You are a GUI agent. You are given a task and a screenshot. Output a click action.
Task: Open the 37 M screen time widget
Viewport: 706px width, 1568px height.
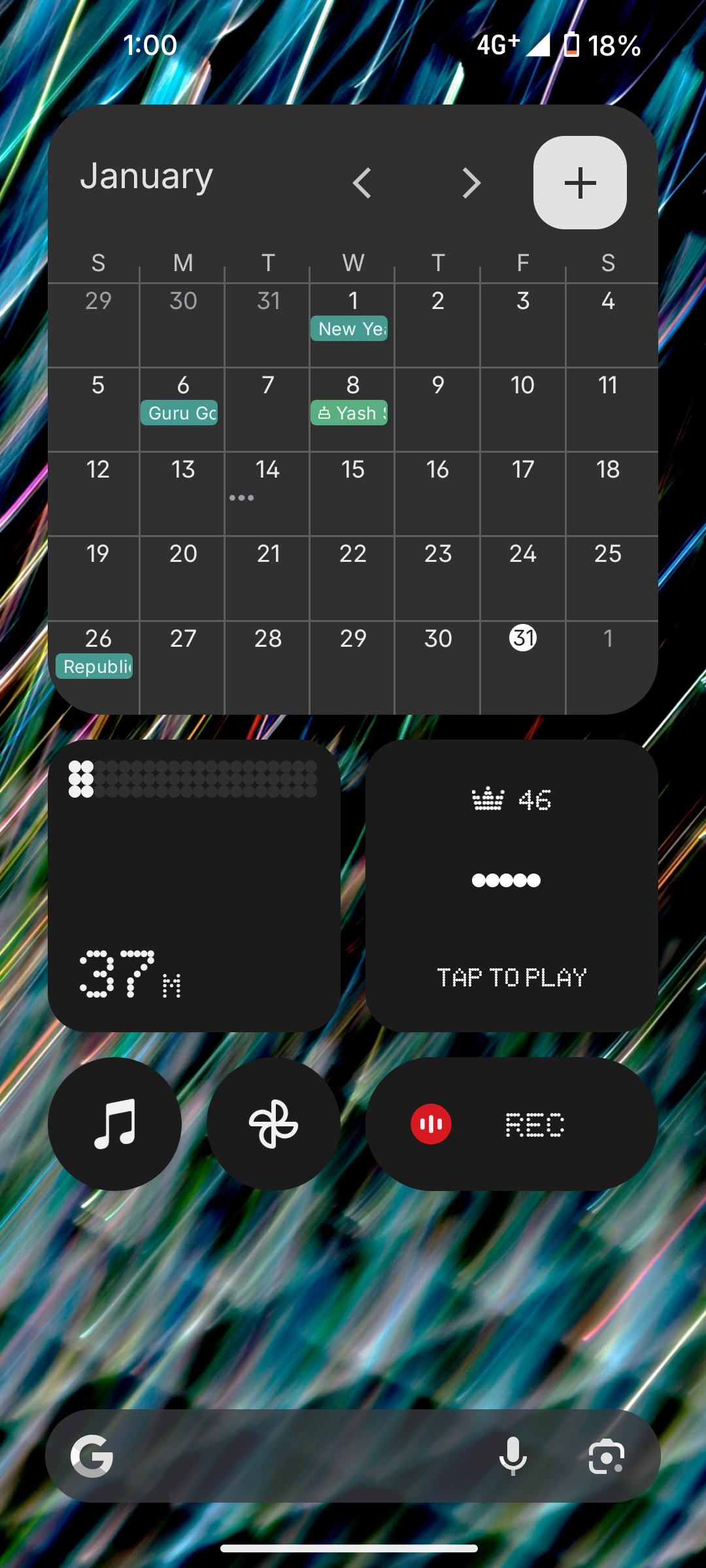pyautogui.click(x=194, y=885)
